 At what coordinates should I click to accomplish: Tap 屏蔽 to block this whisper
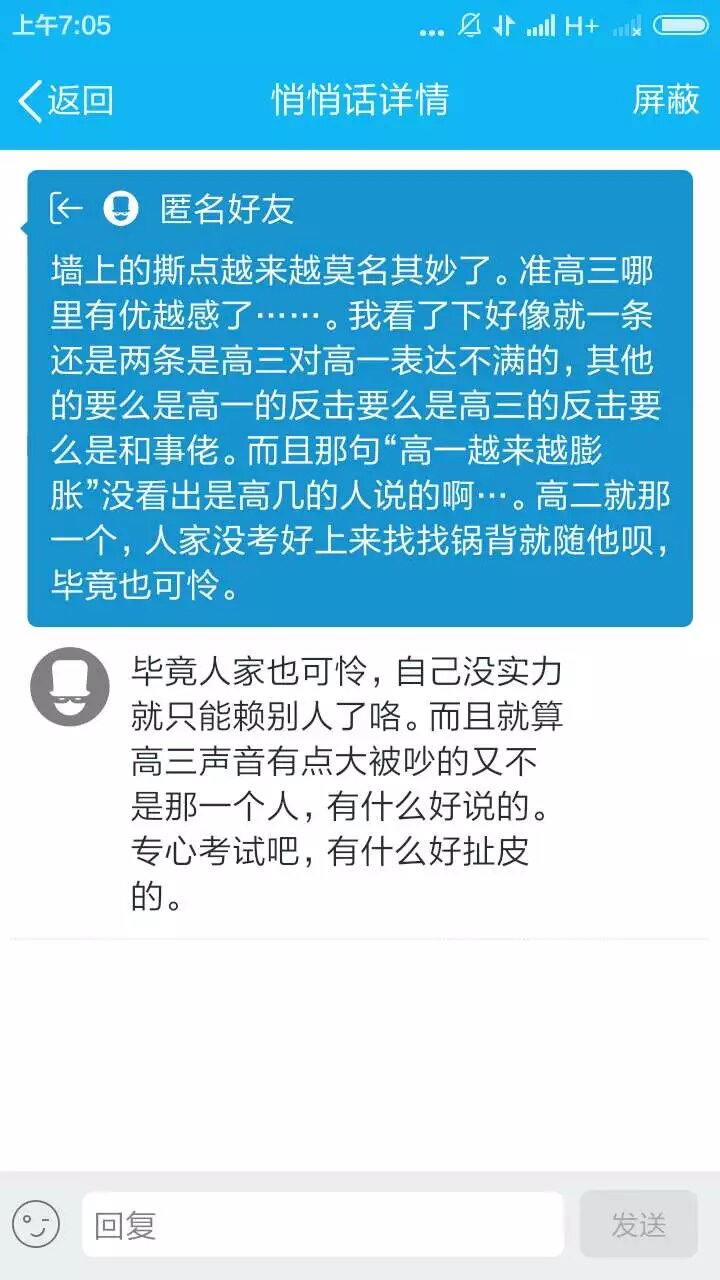click(665, 100)
